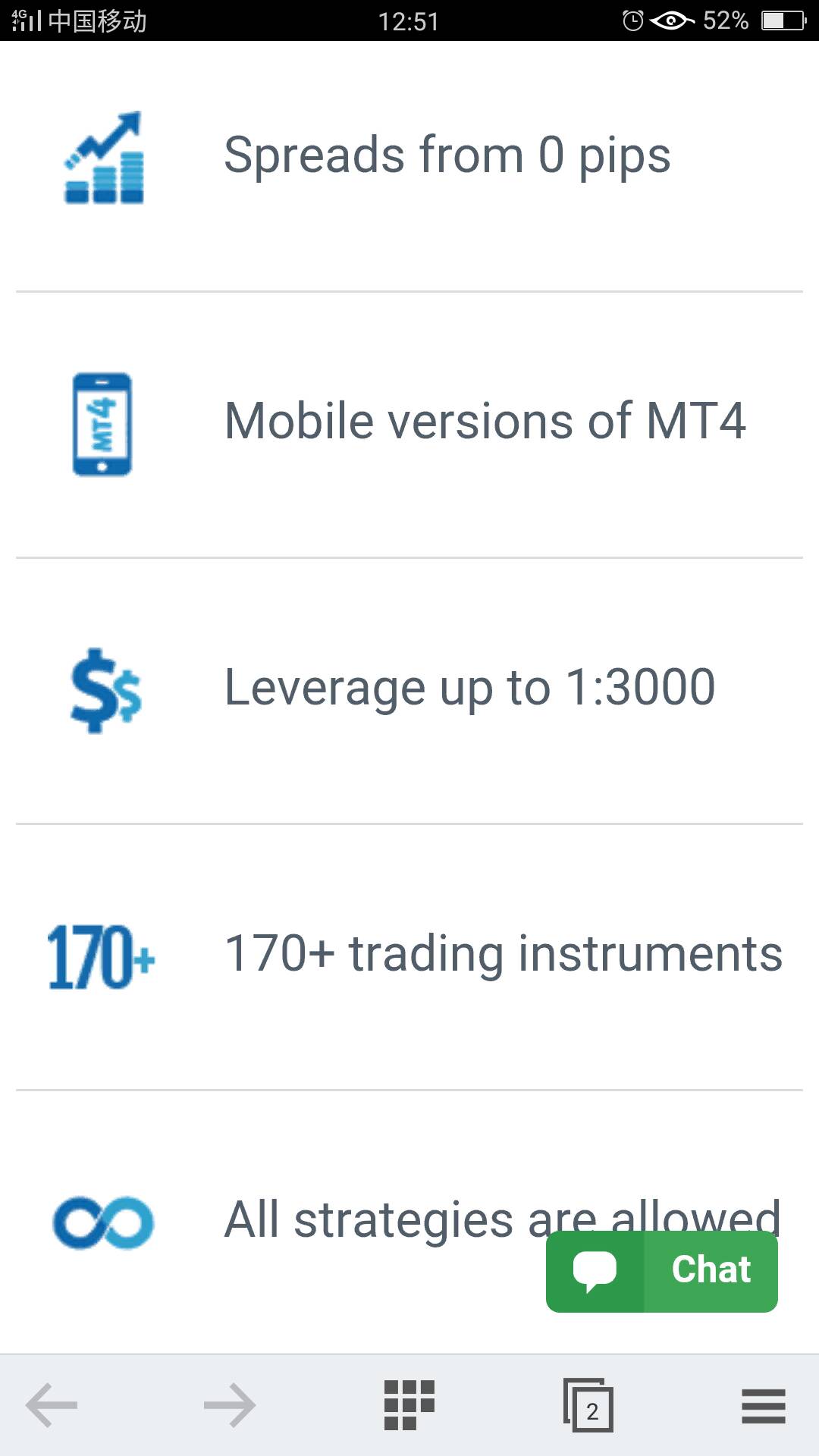This screenshot has height=1456, width=819.
Task: Go forward with the browser arrow
Action: point(230,1405)
